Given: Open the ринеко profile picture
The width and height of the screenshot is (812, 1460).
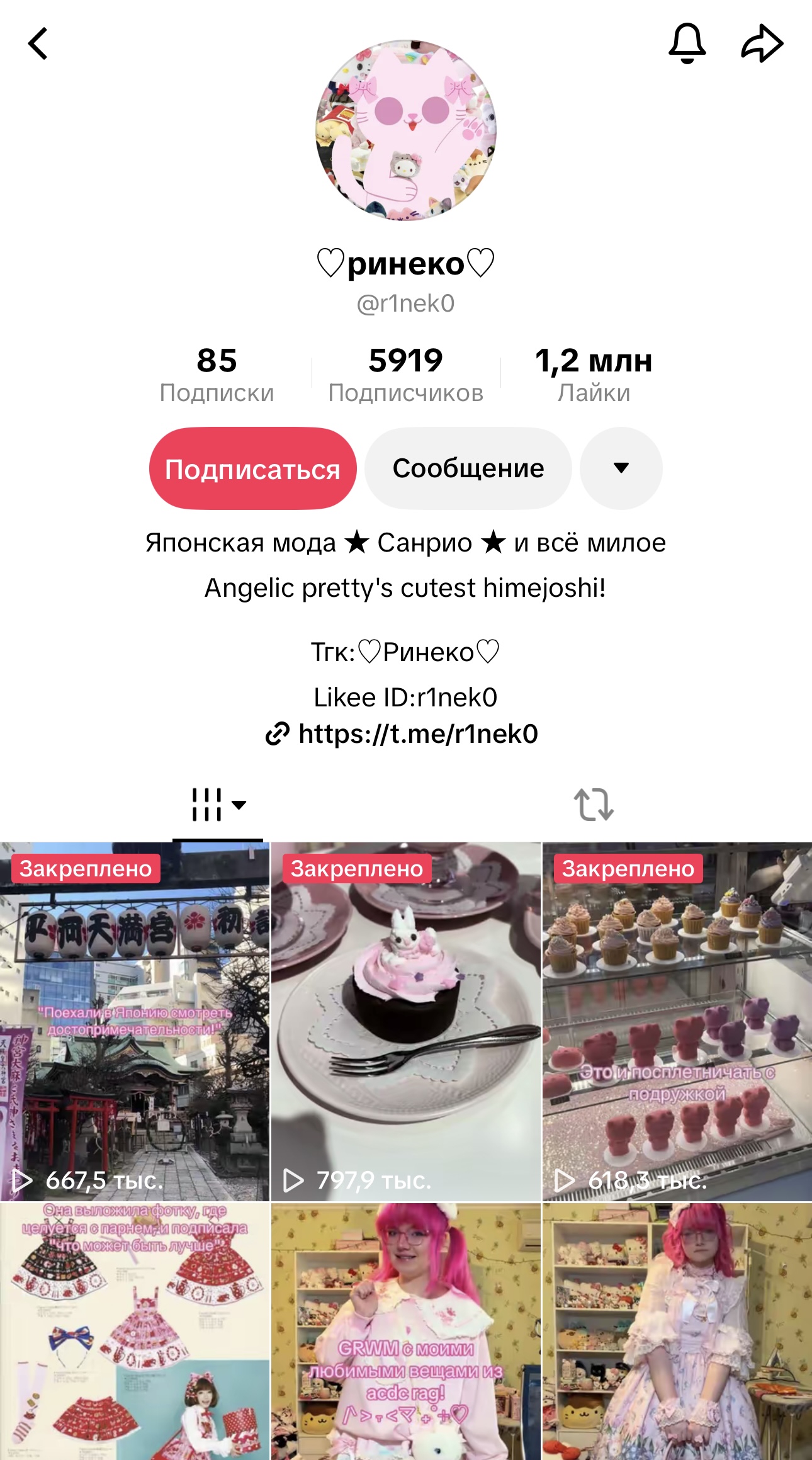Looking at the screenshot, I should point(406,130).
